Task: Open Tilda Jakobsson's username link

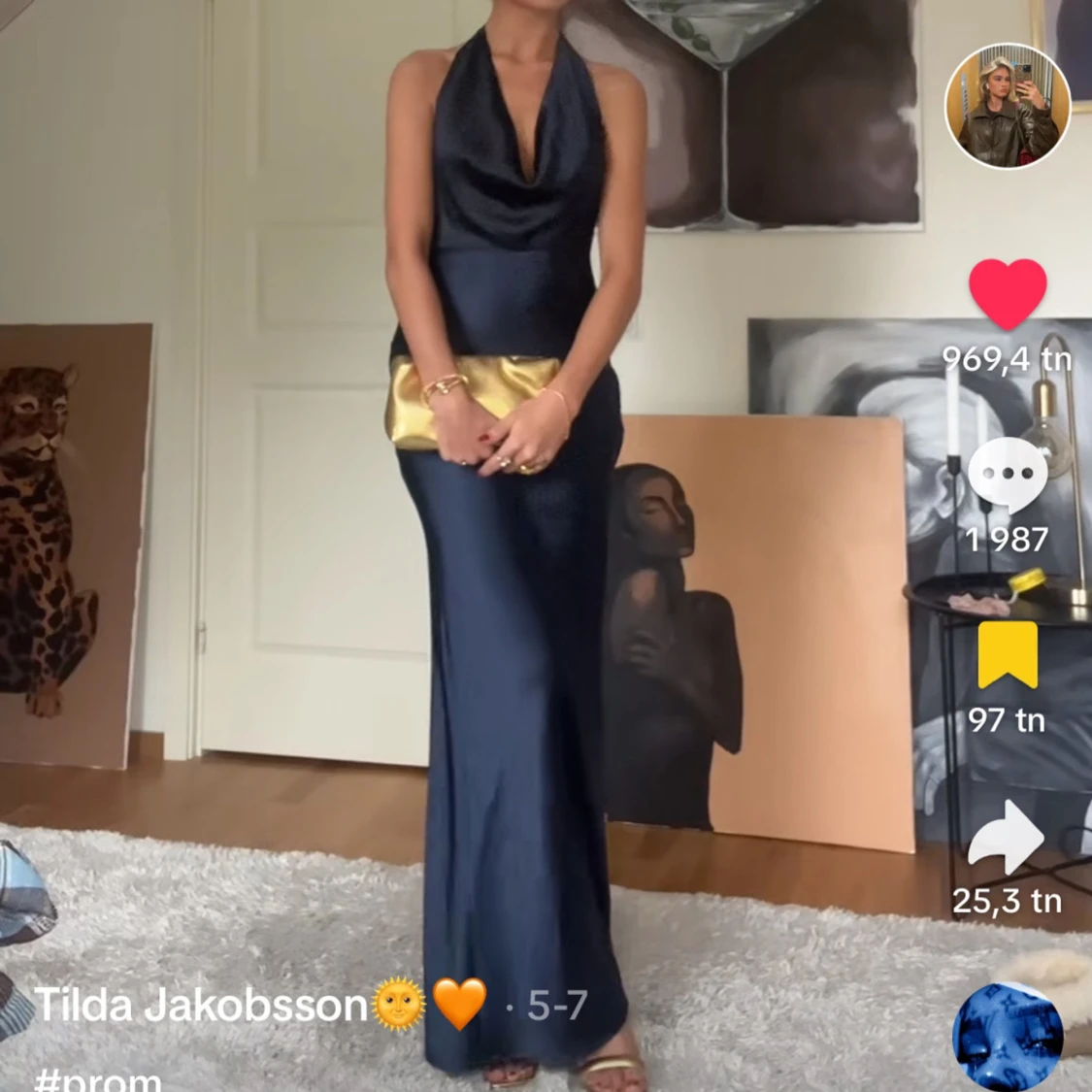Action: click(x=202, y=1005)
